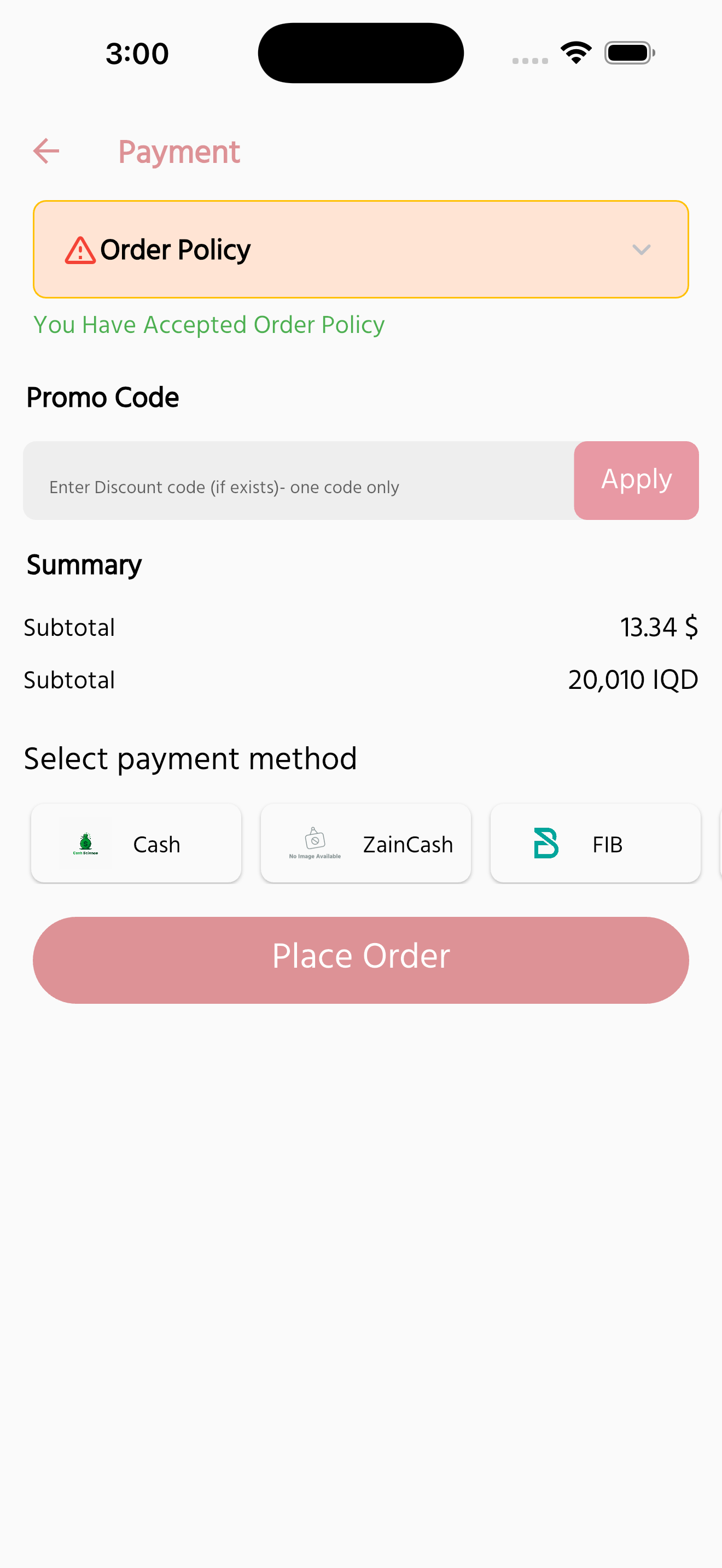Go back from the Payment screen

[x=46, y=151]
